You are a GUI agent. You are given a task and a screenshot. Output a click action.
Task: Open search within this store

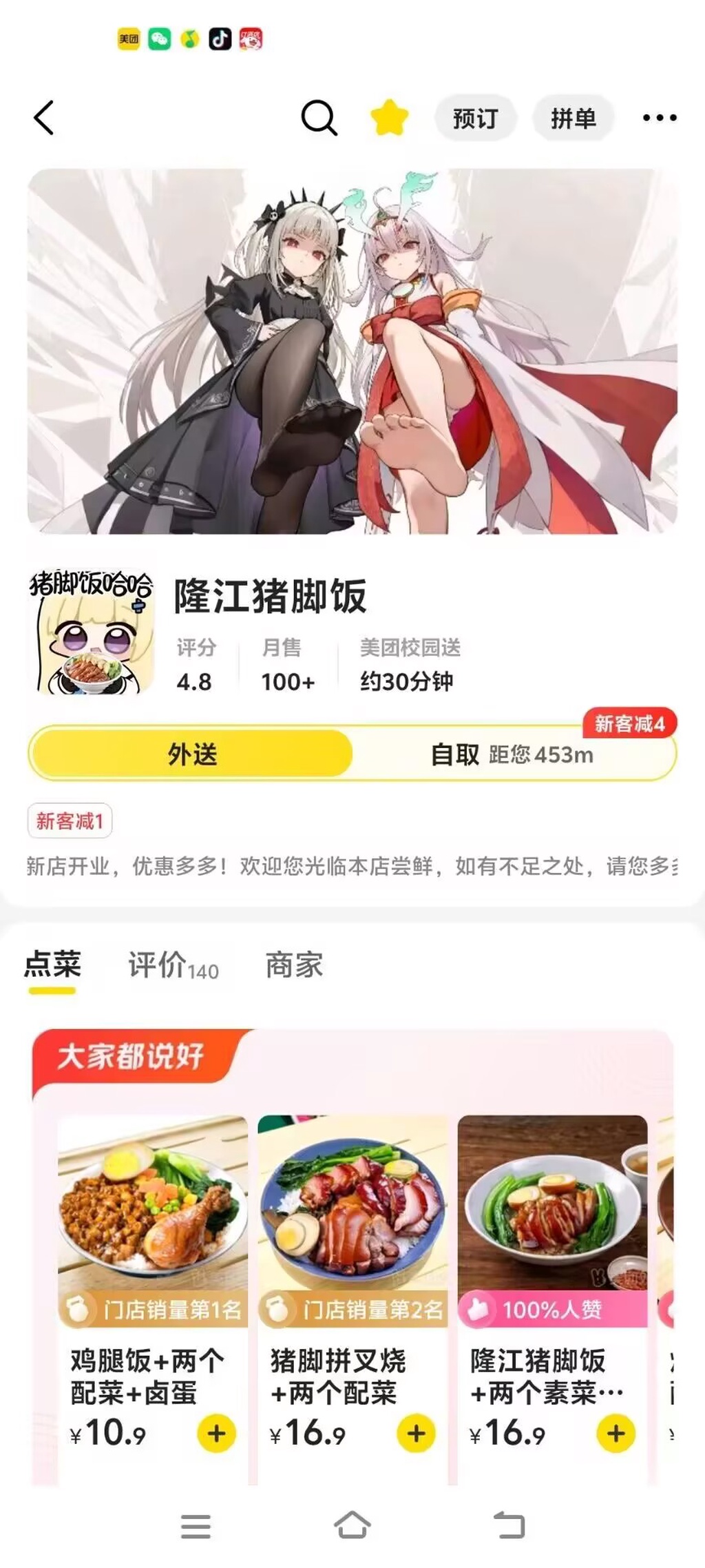point(319,118)
